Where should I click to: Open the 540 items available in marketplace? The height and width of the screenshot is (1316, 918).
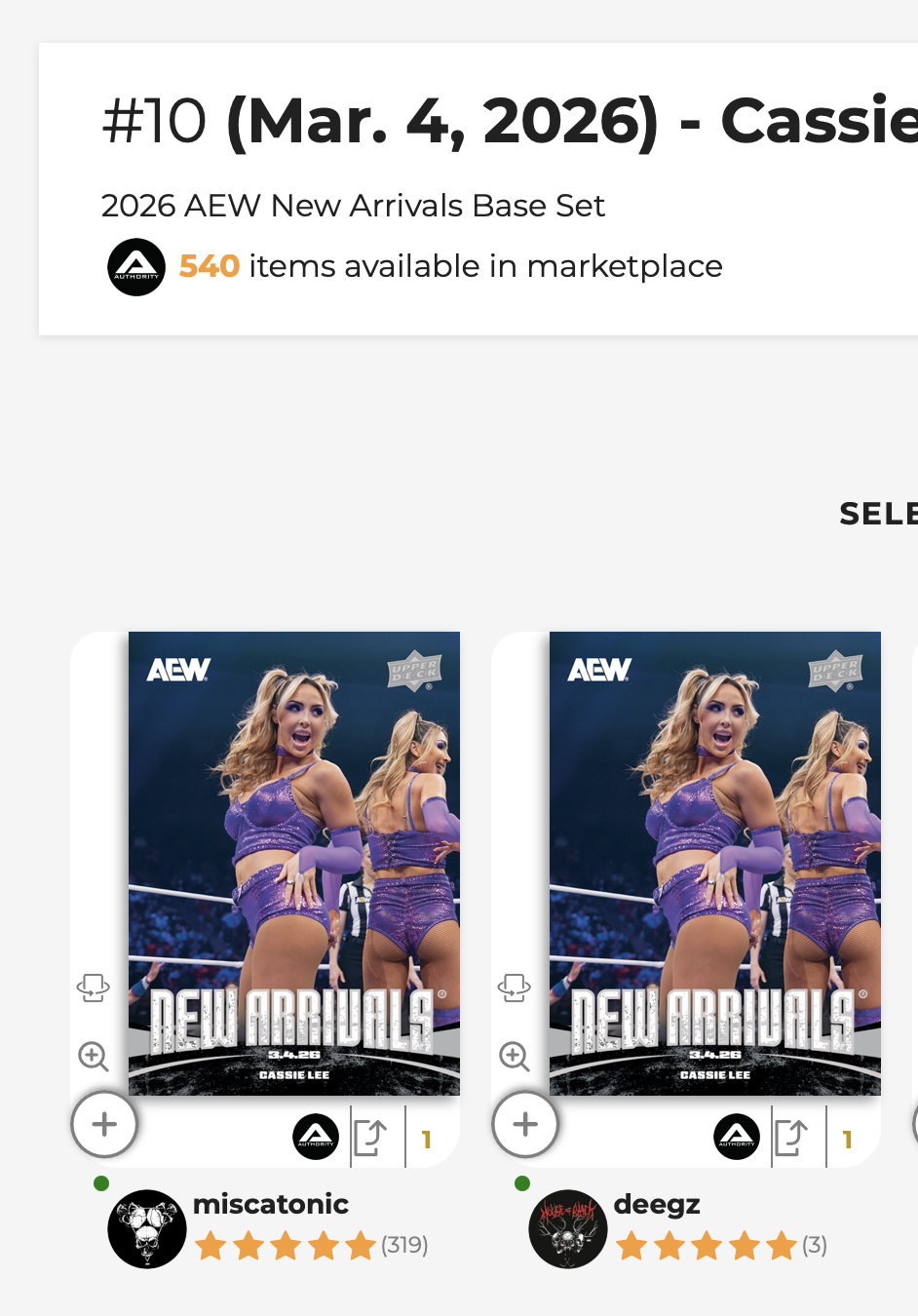pos(450,266)
